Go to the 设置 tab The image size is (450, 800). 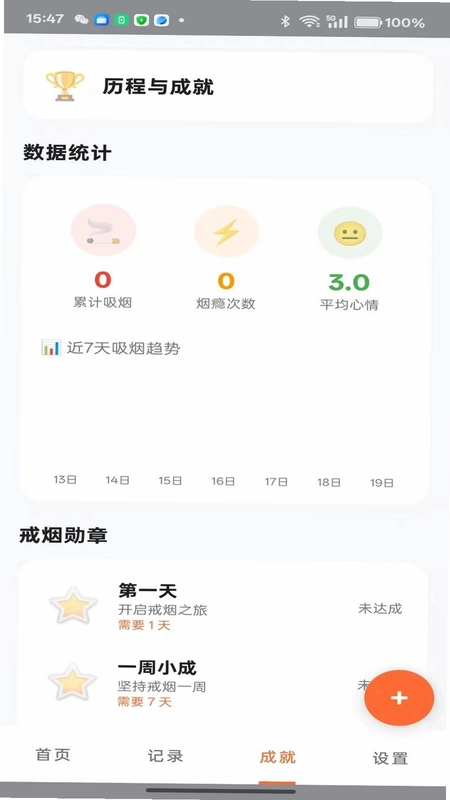coord(390,758)
